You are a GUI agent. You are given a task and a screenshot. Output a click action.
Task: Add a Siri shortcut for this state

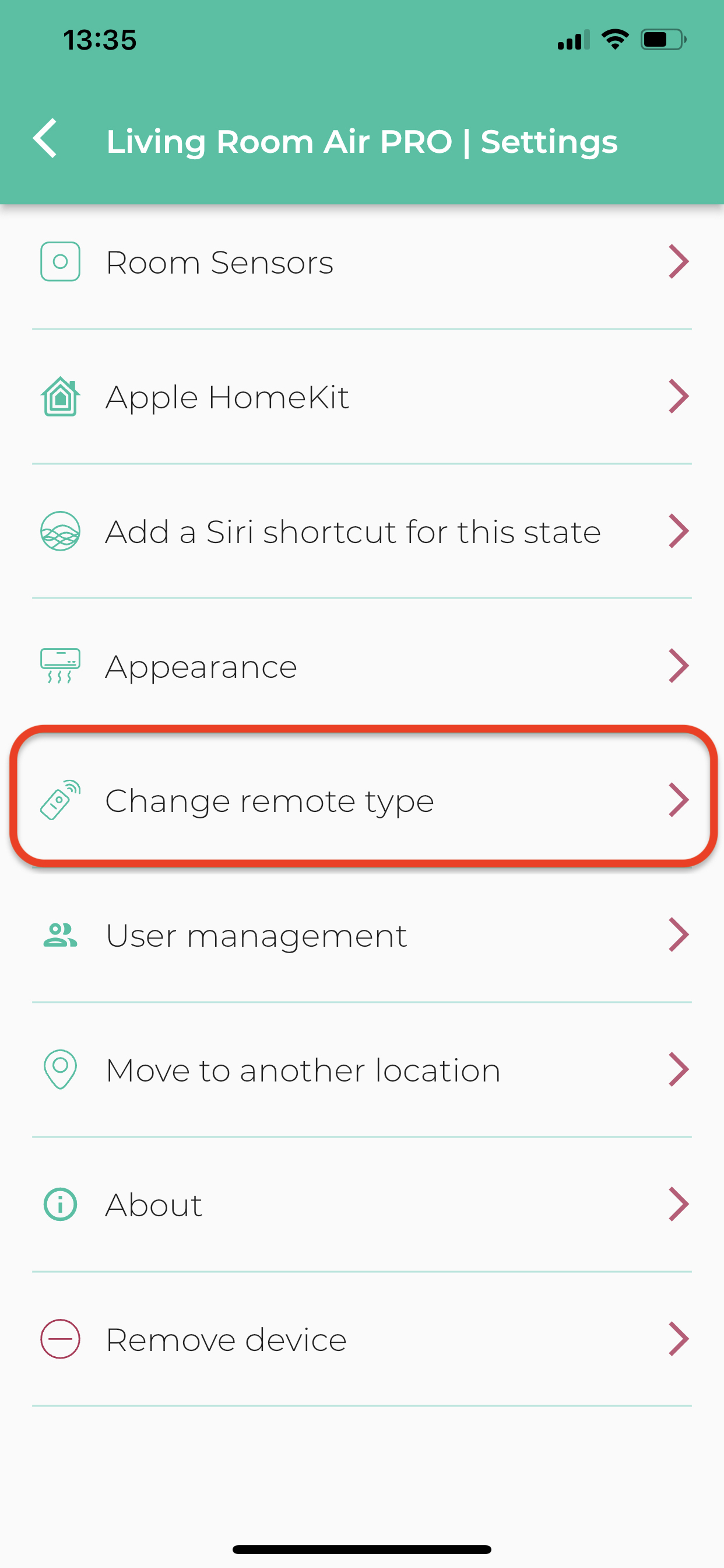362,531
